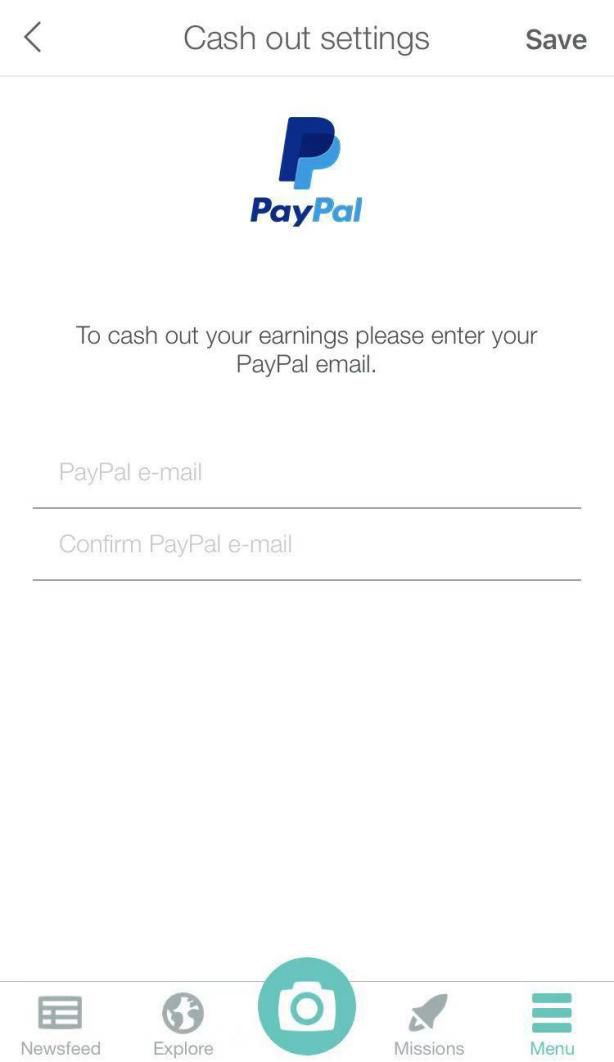Go back using the top-left arrow

click(x=33, y=37)
